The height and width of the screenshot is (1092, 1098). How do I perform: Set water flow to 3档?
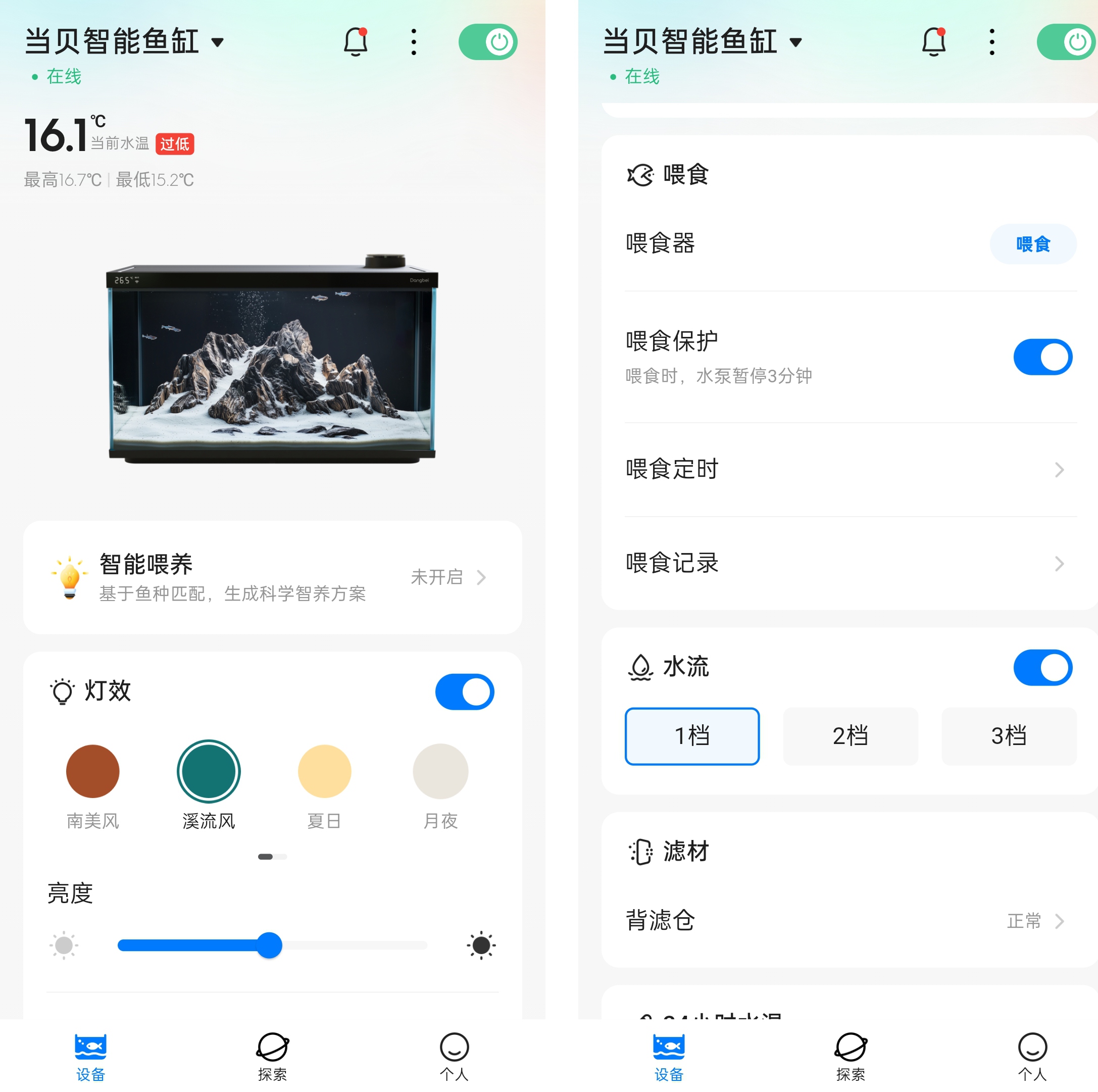click(1008, 735)
